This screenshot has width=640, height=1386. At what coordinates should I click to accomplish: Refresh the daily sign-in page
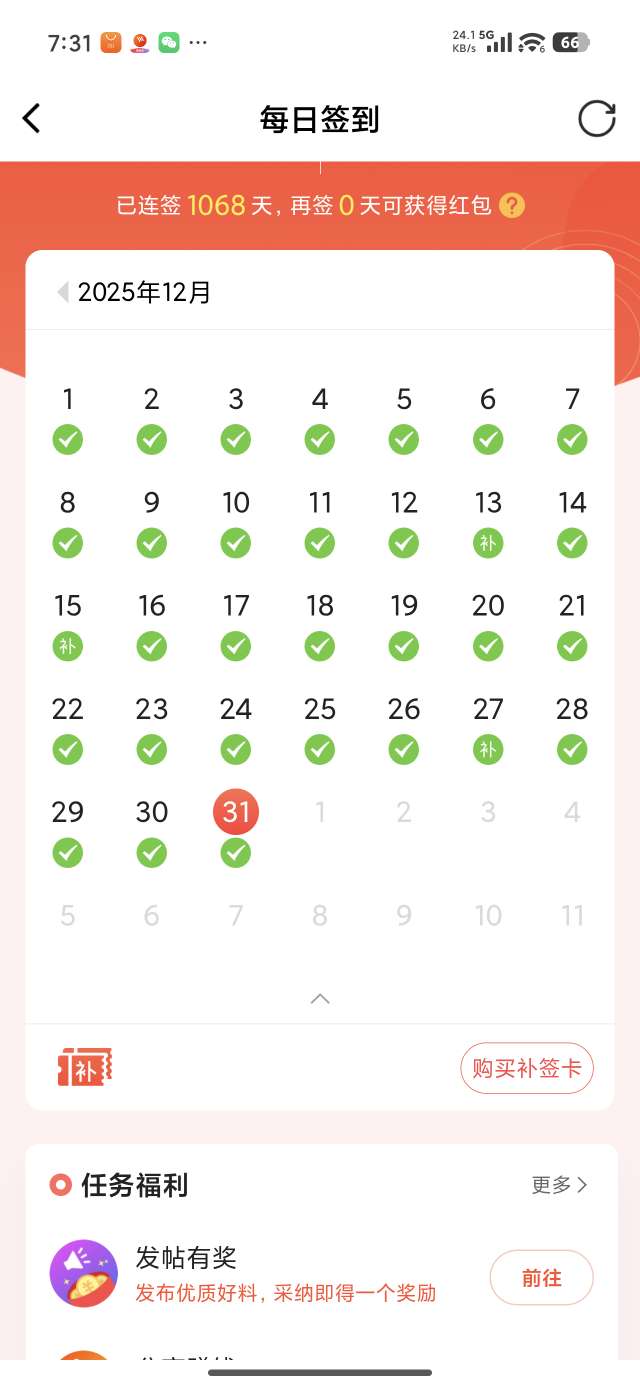click(597, 119)
